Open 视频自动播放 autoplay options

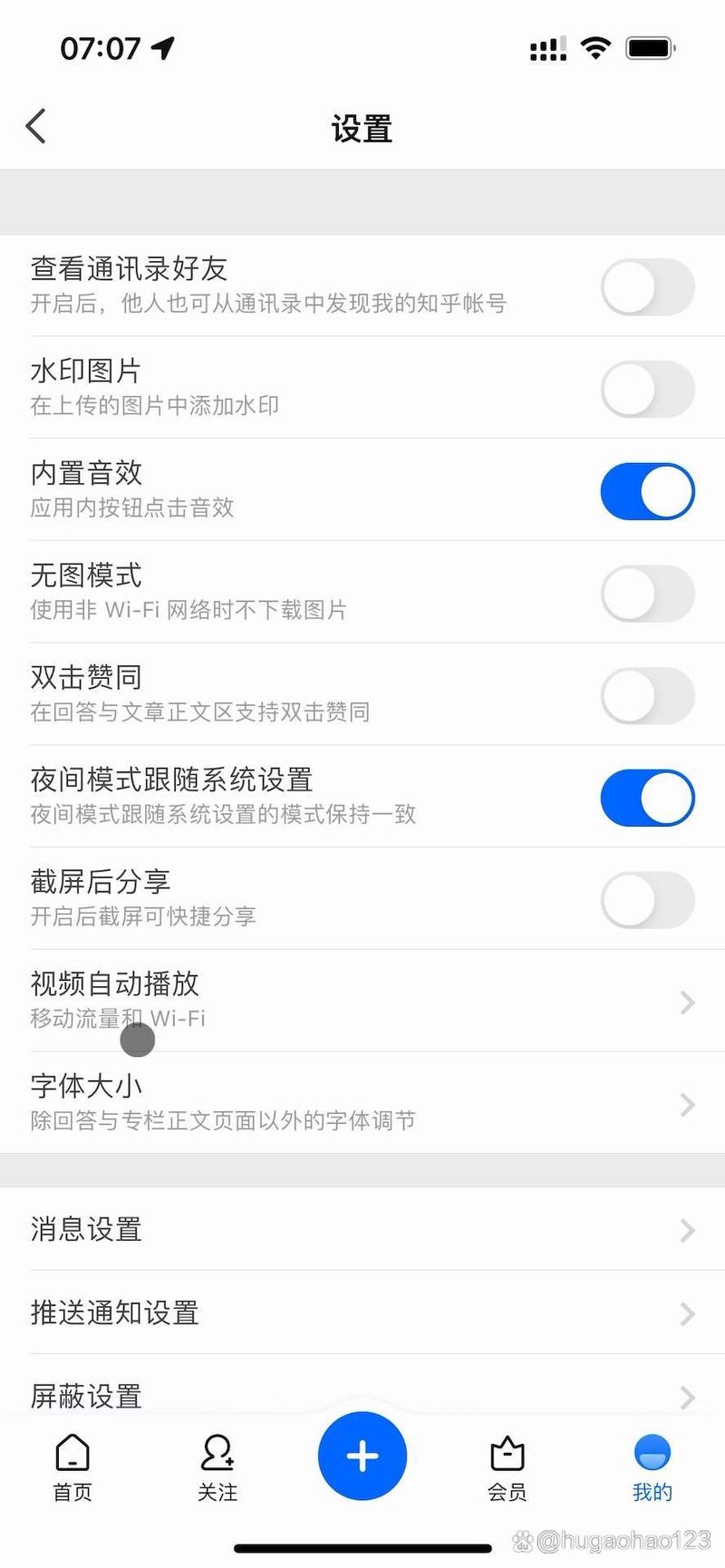pos(362,1000)
